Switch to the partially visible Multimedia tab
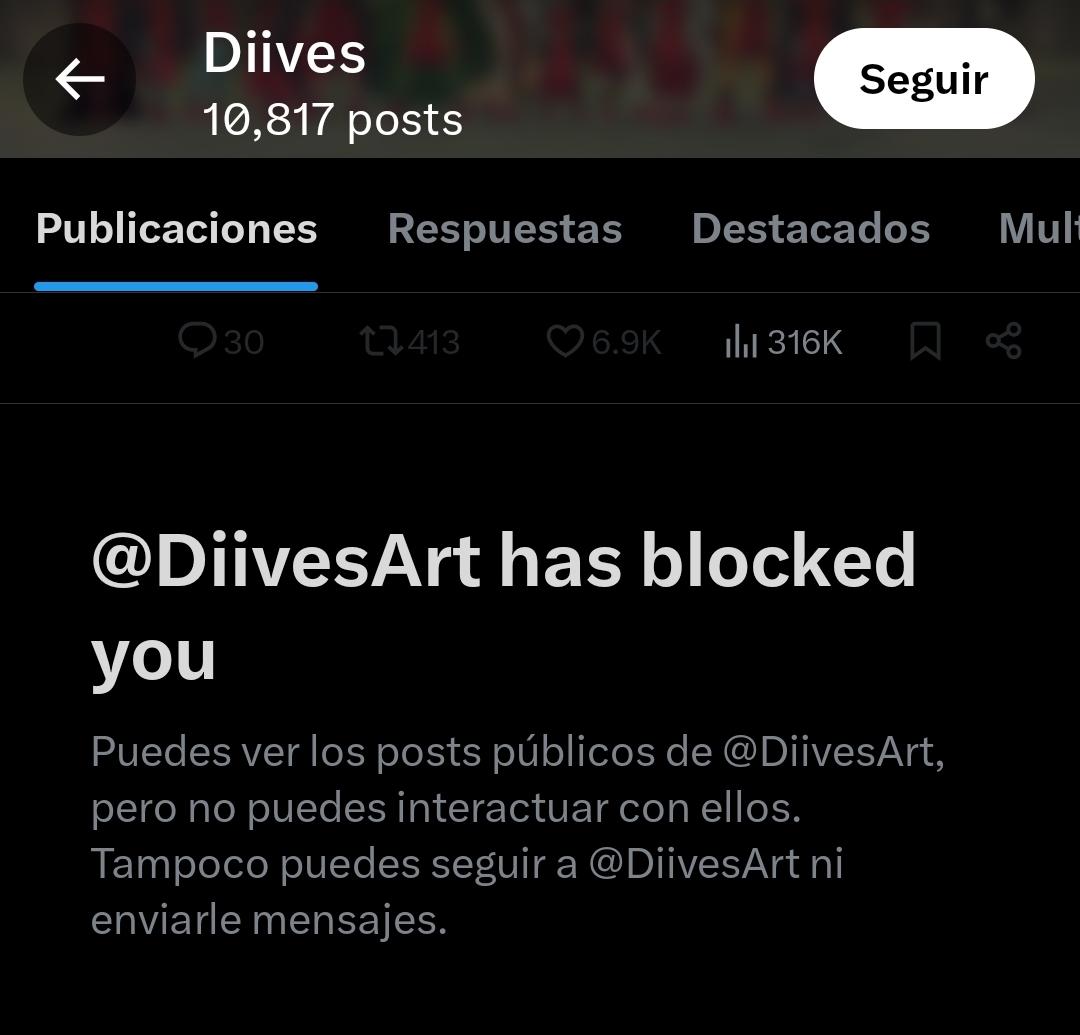Viewport: 1080px width, 1035px height. [1038, 229]
